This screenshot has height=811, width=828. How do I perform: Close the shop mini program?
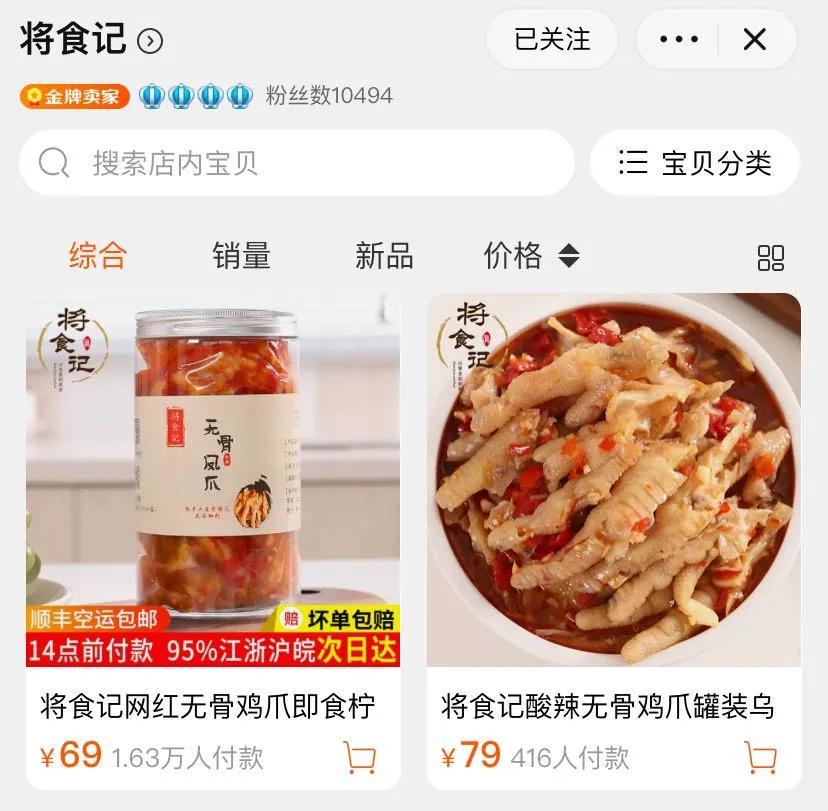click(x=755, y=40)
